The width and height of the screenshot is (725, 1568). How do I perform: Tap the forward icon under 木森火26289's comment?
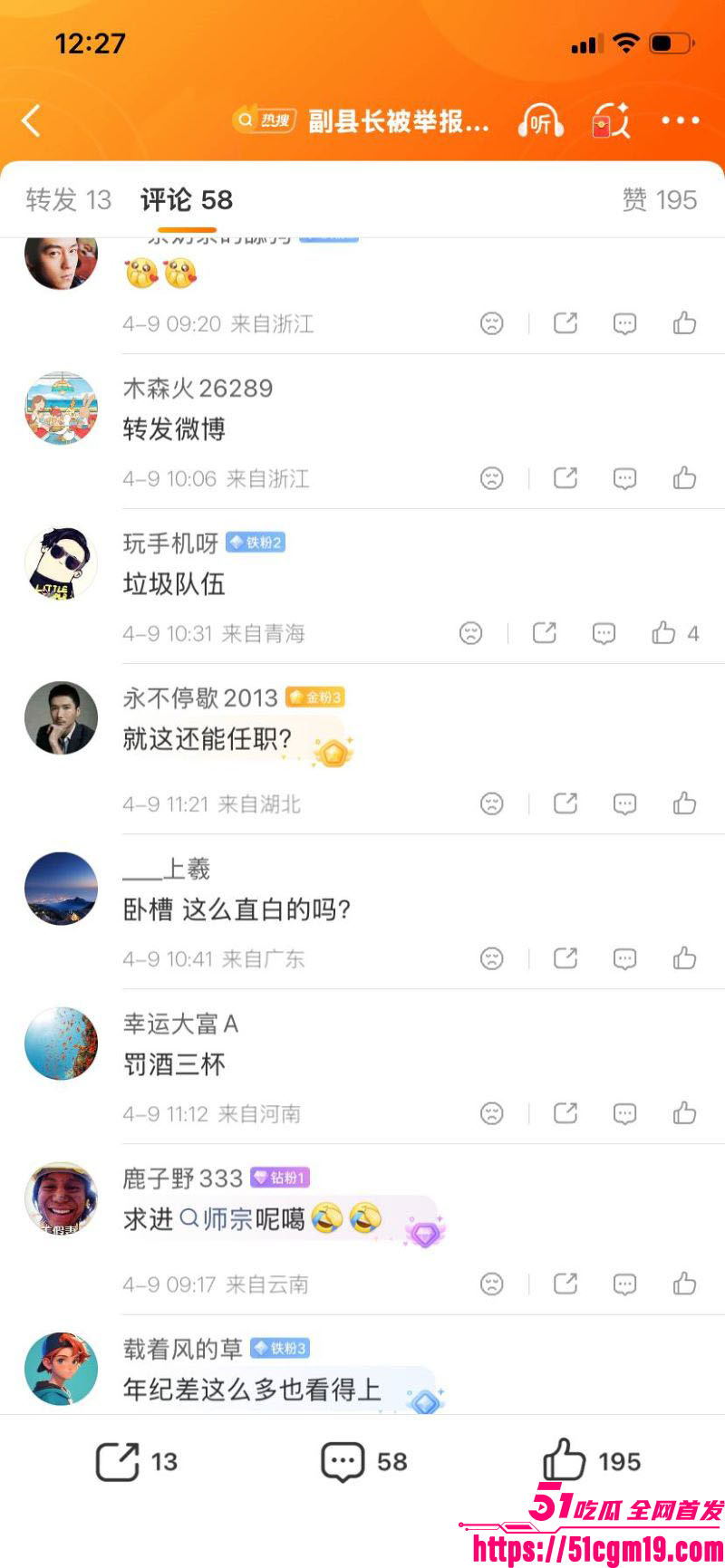click(x=565, y=477)
